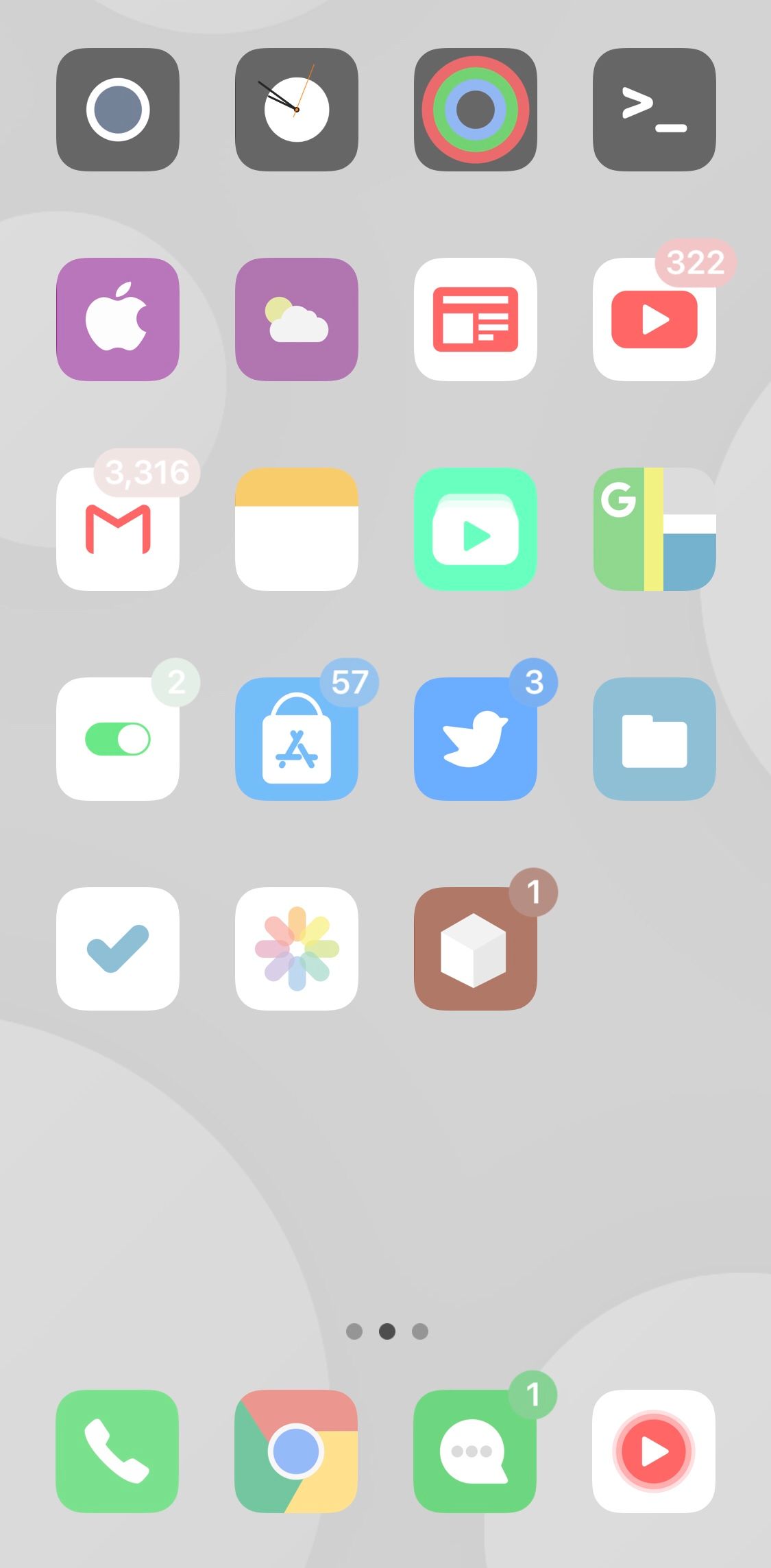The image size is (771, 1568).
Task: Open Gmail with 3,316 unread
Action: 117,529
